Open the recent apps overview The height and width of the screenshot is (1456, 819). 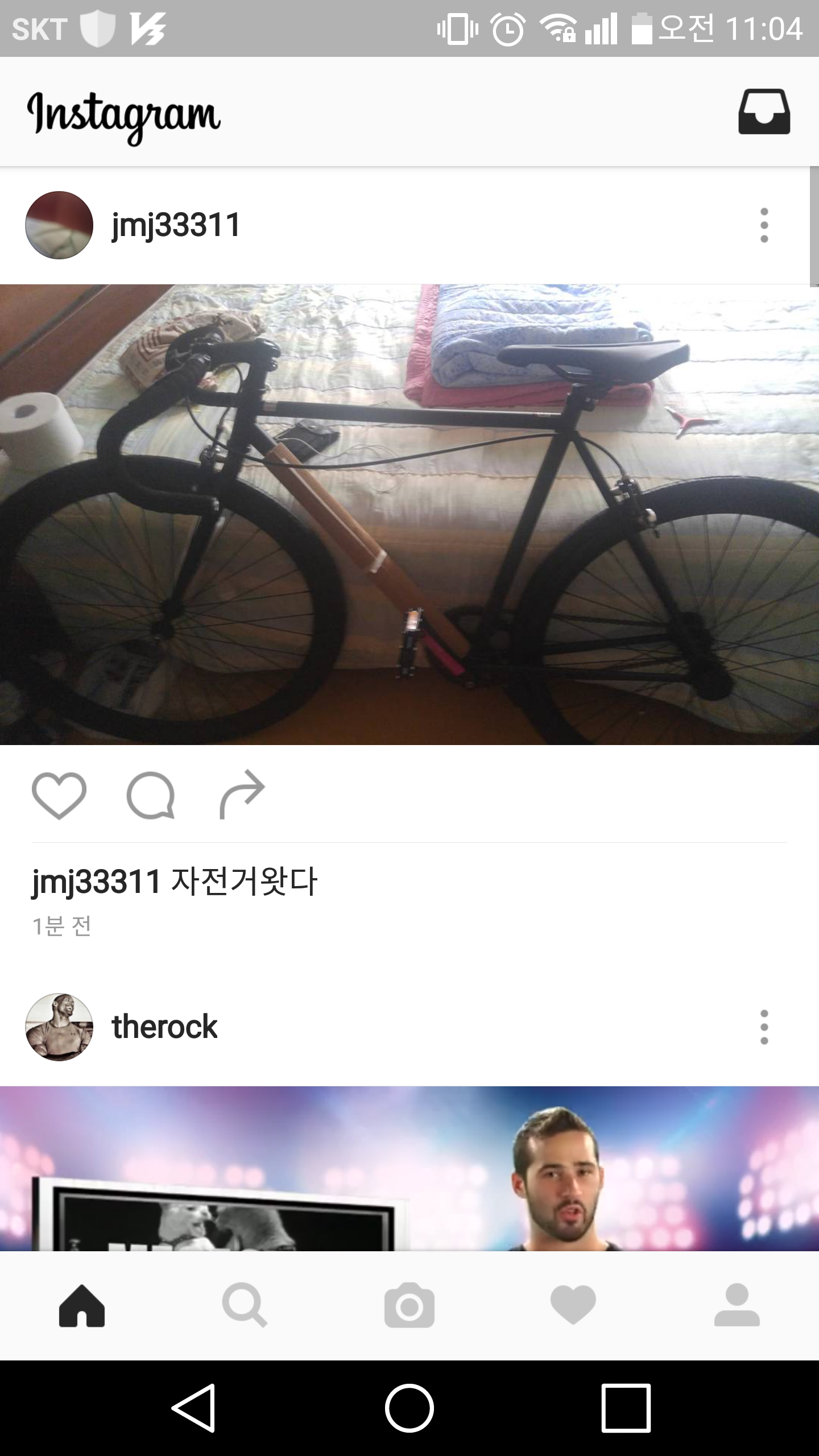point(626,1408)
